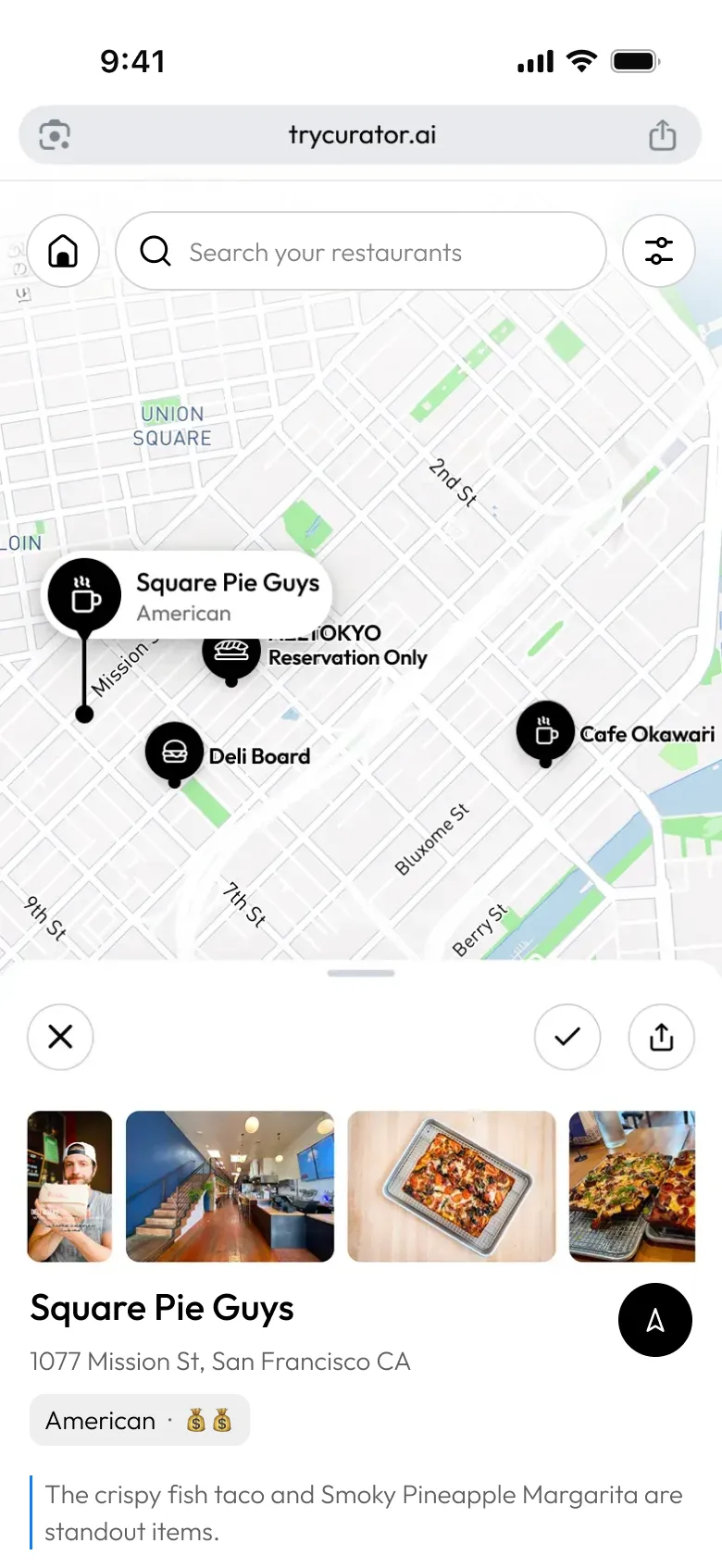The height and width of the screenshot is (1568, 722).
Task: Tap the browser share icon in address bar
Action: click(662, 135)
